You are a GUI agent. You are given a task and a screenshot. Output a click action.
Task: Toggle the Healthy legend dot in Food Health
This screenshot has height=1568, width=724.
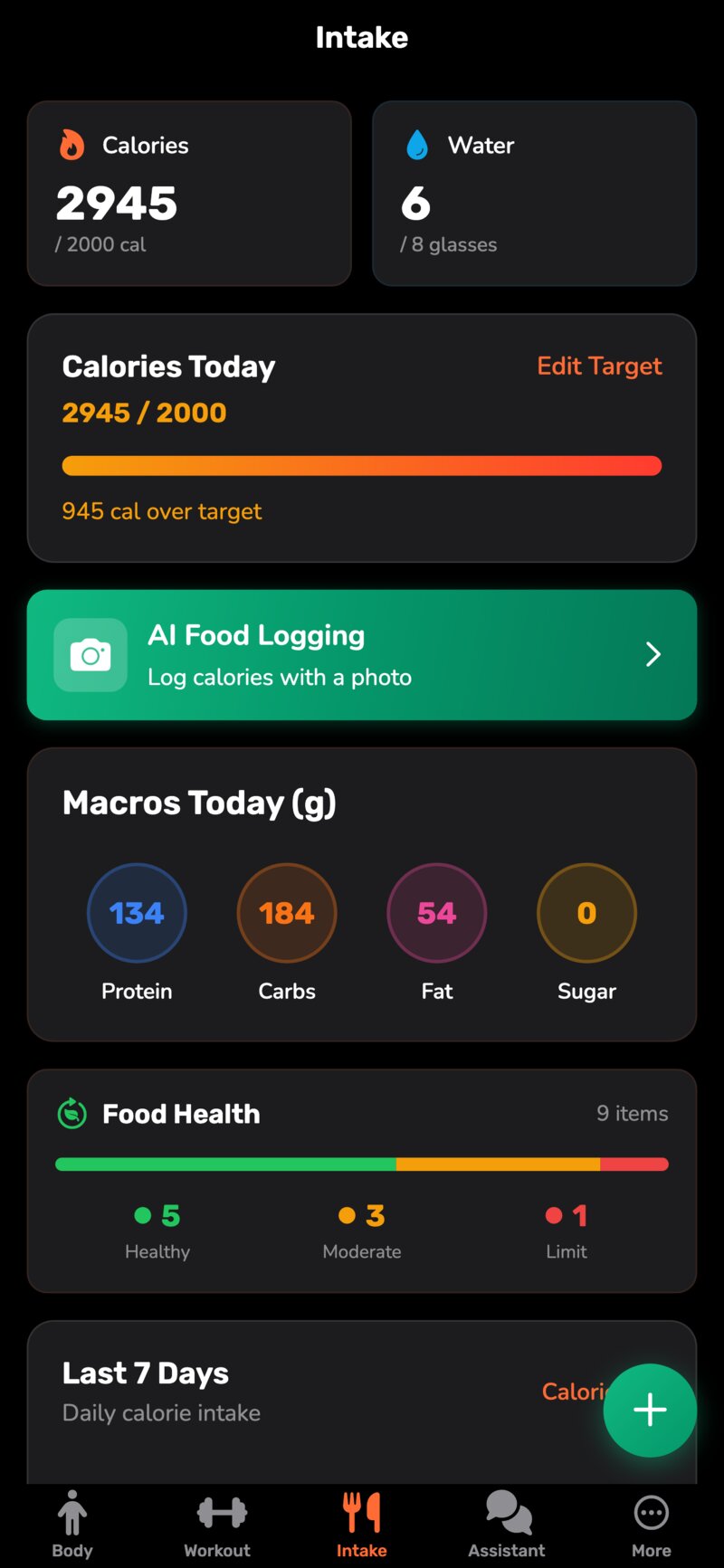point(142,1215)
